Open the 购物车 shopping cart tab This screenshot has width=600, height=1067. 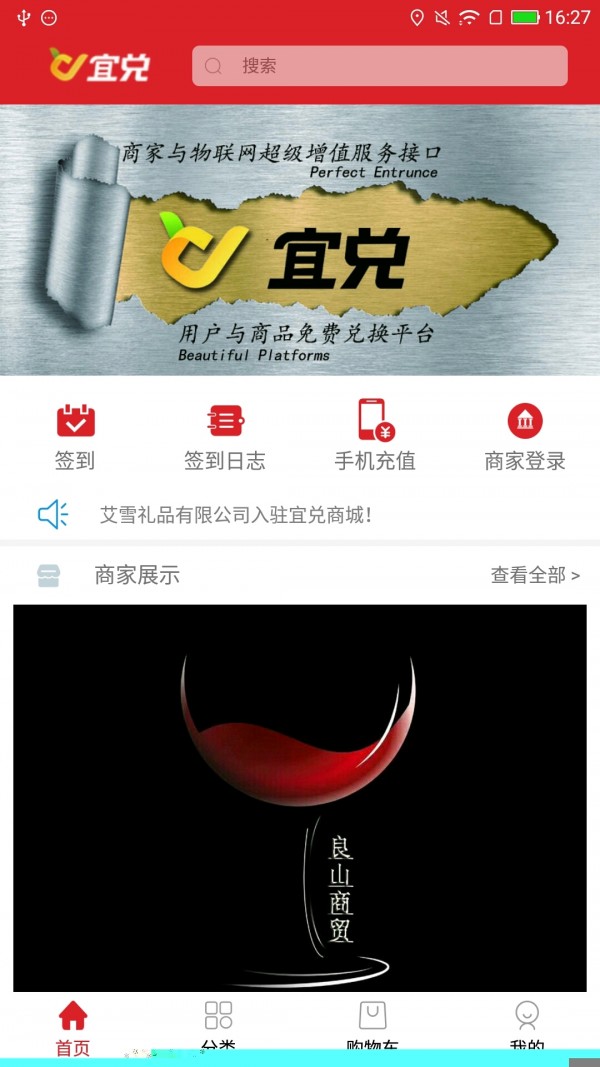coord(372,1025)
